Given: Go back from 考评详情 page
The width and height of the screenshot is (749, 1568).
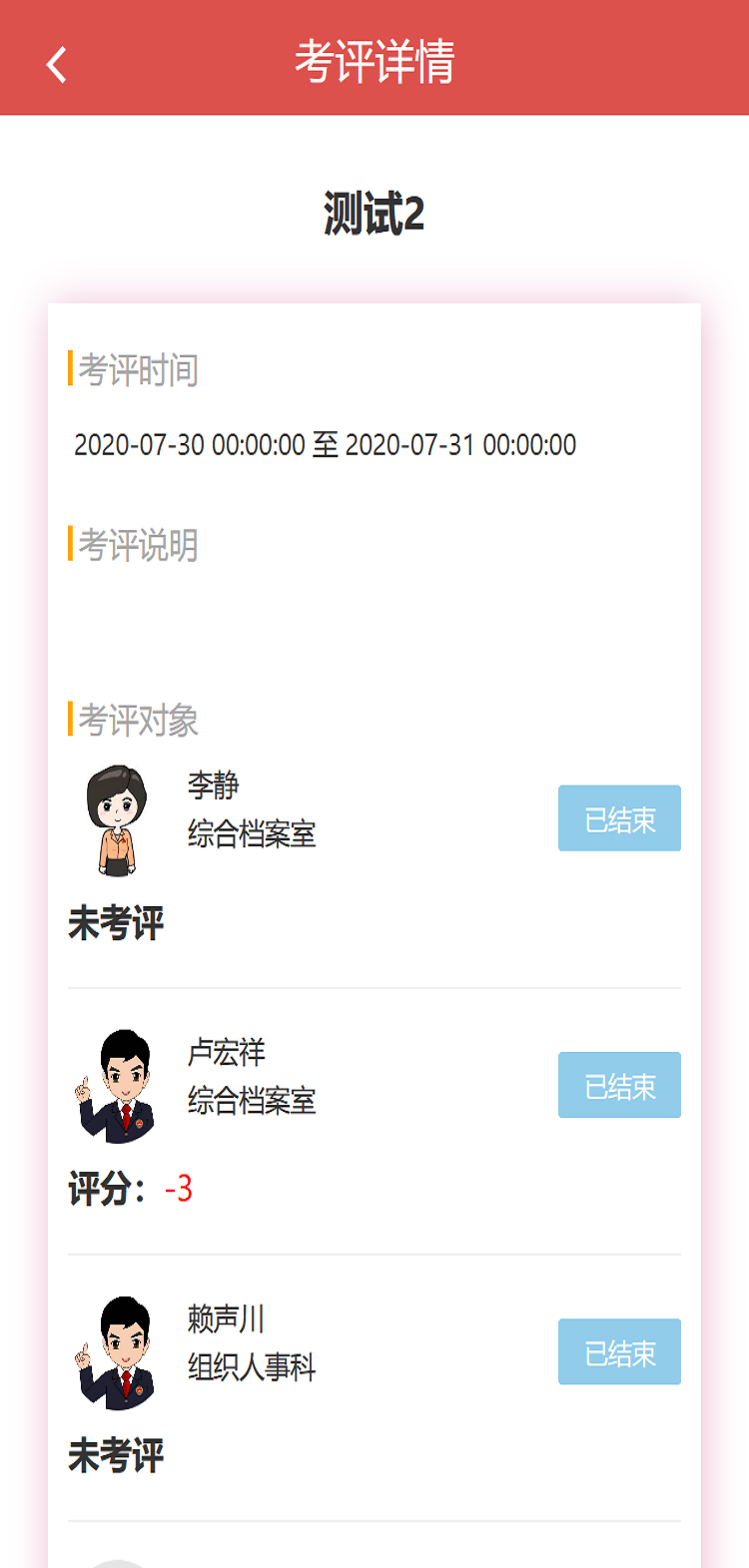Looking at the screenshot, I should click(57, 65).
